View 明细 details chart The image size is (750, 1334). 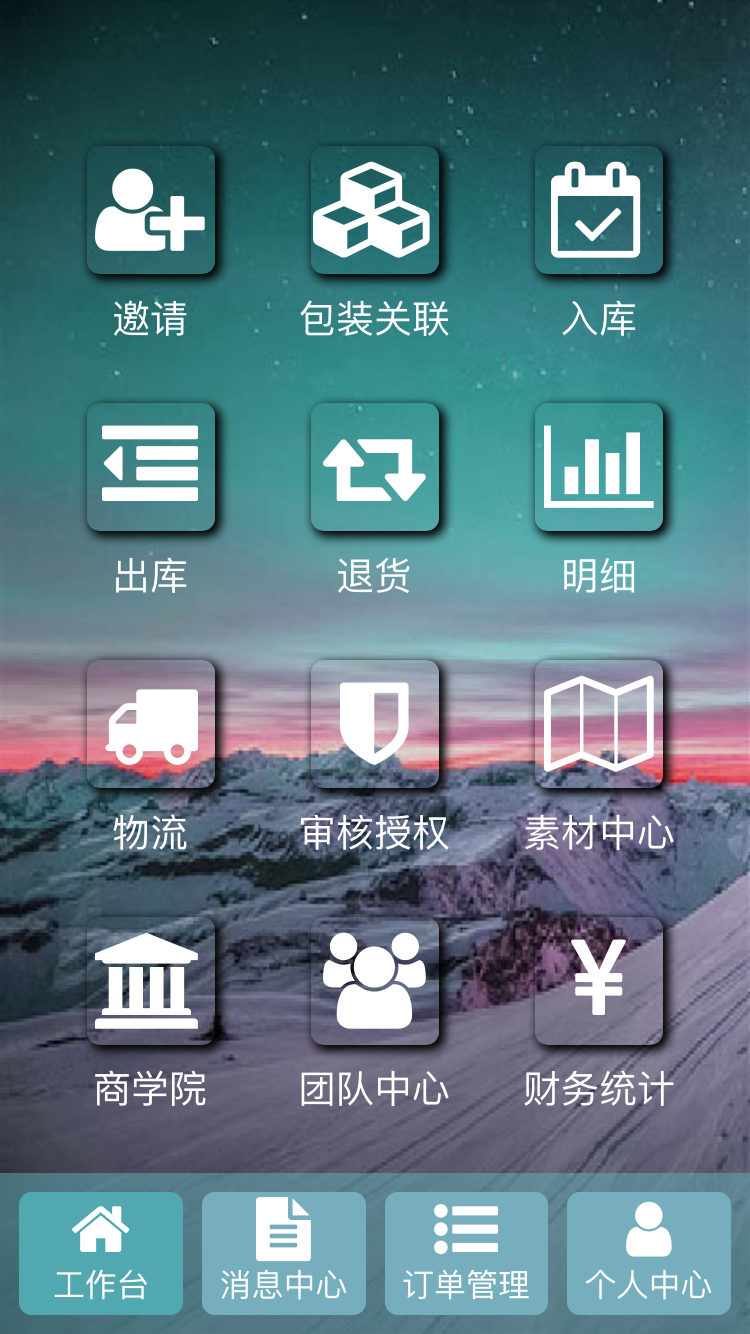(x=598, y=467)
